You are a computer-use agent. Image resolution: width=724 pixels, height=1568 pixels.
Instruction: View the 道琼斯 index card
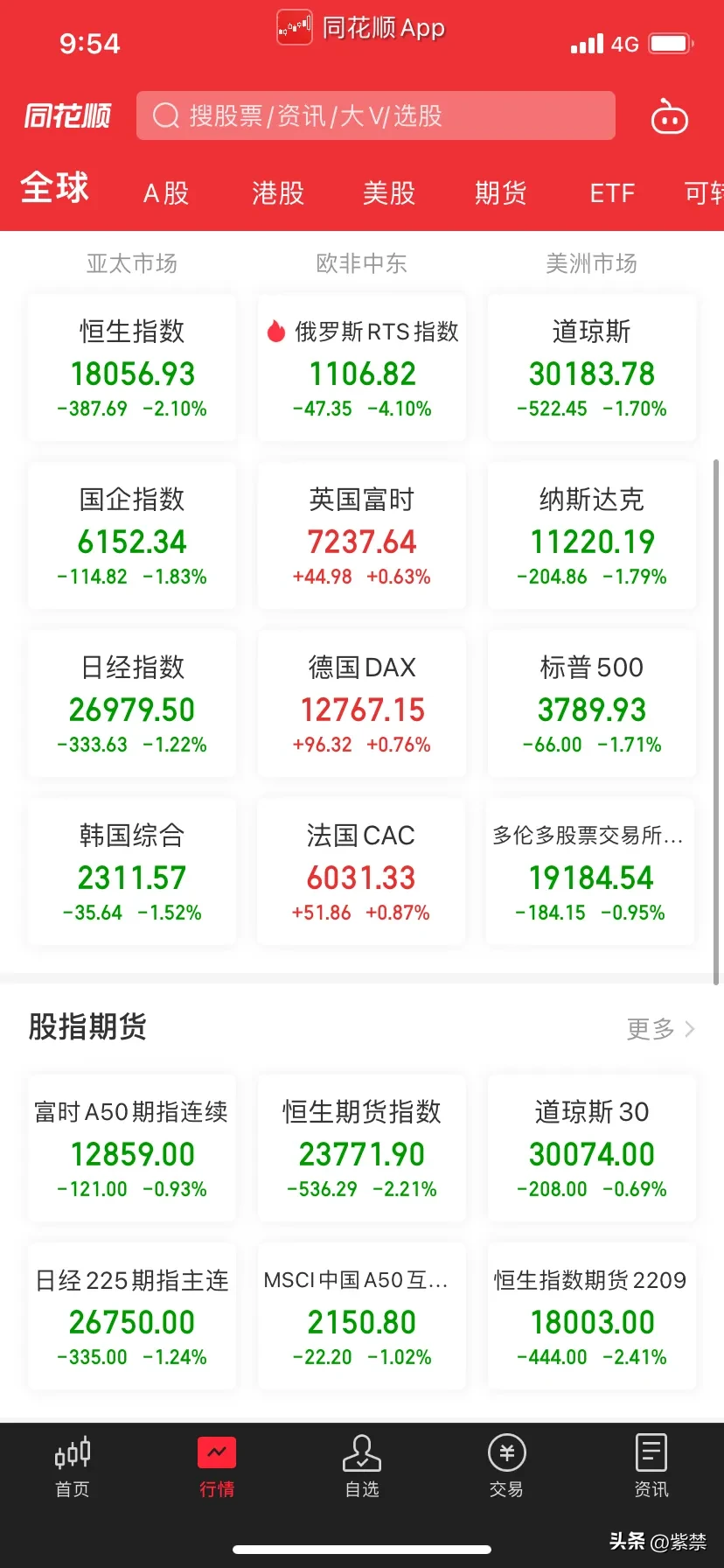click(x=592, y=368)
